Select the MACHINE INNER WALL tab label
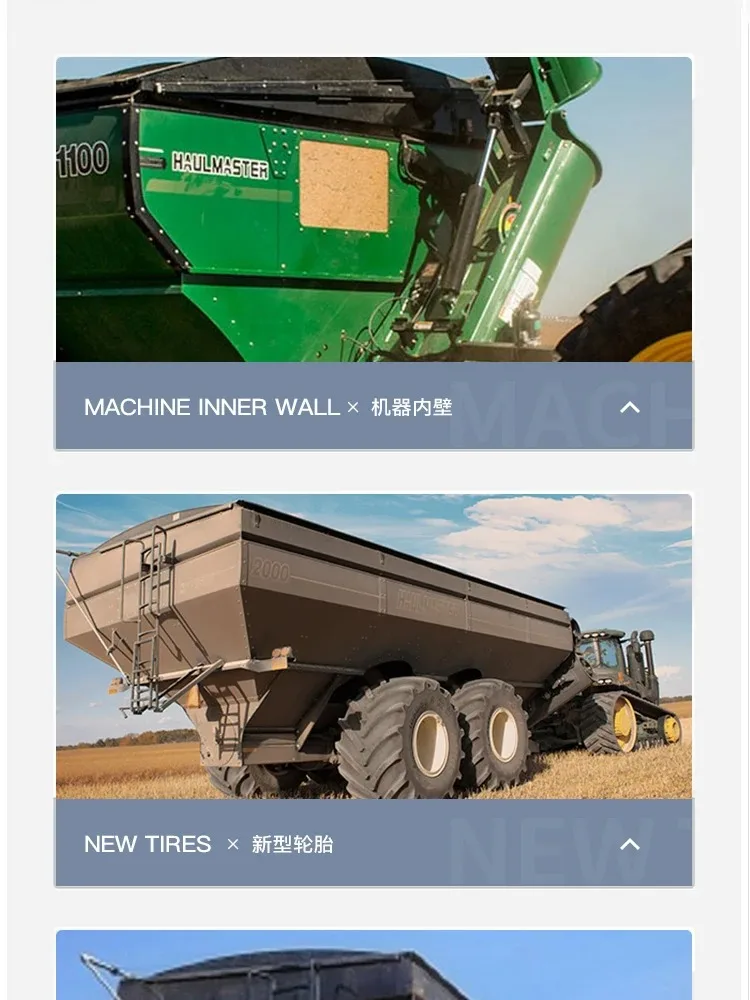 [211, 407]
